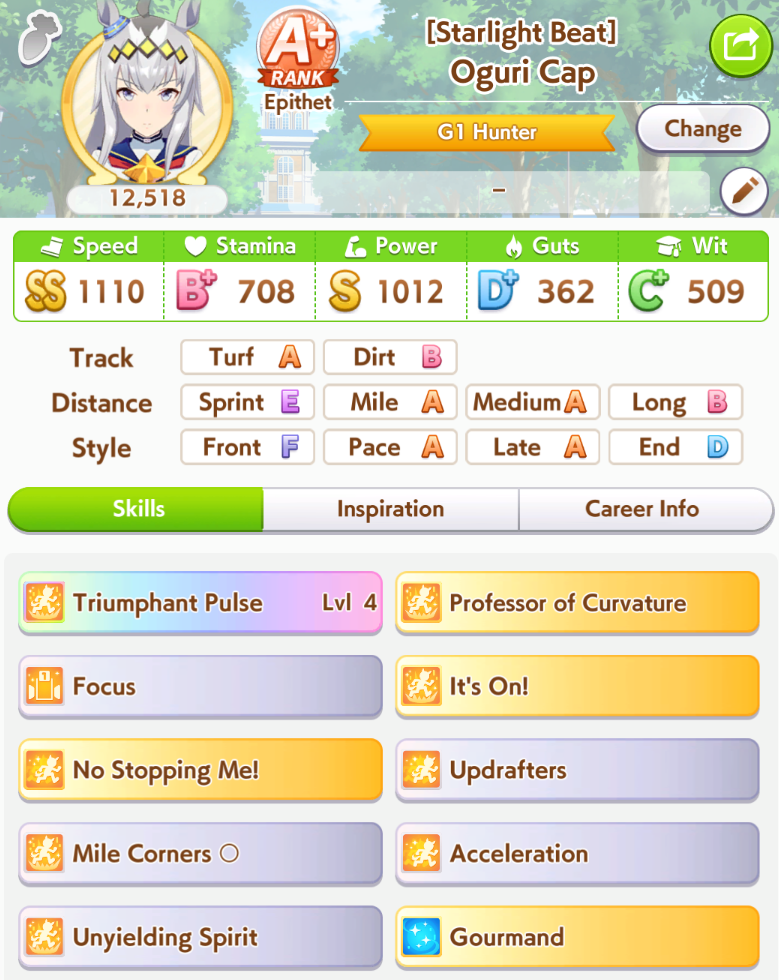Edit the memo with pencil icon
Viewport: 779px width, 980px height.
(x=743, y=192)
